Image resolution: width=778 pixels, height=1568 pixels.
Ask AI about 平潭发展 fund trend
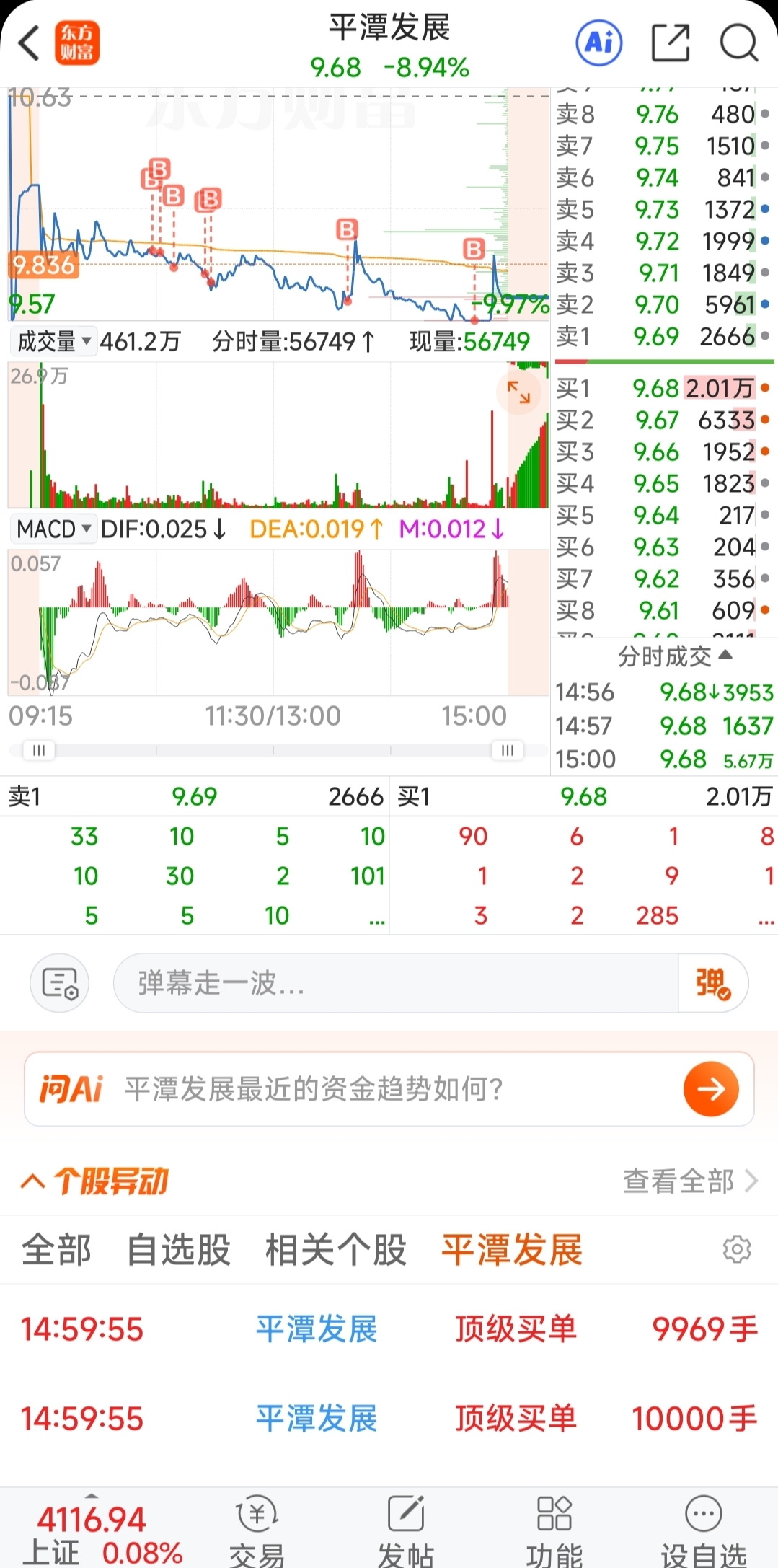(711, 1089)
